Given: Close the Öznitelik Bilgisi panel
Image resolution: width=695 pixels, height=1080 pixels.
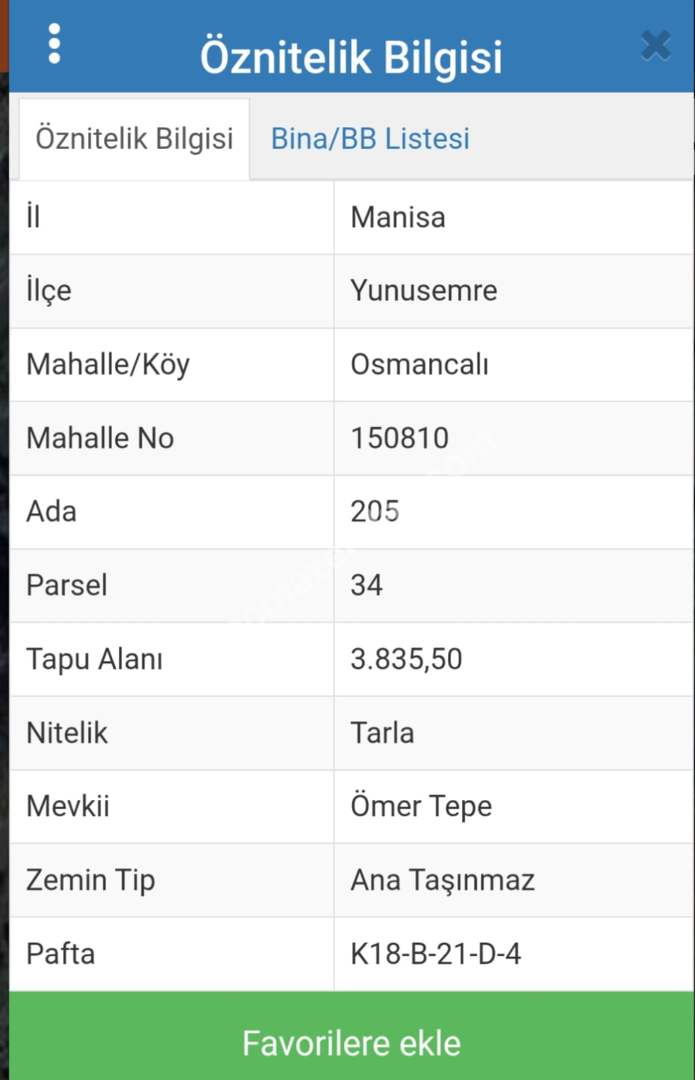Looking at the screenshot, I should tap(655, 45).
